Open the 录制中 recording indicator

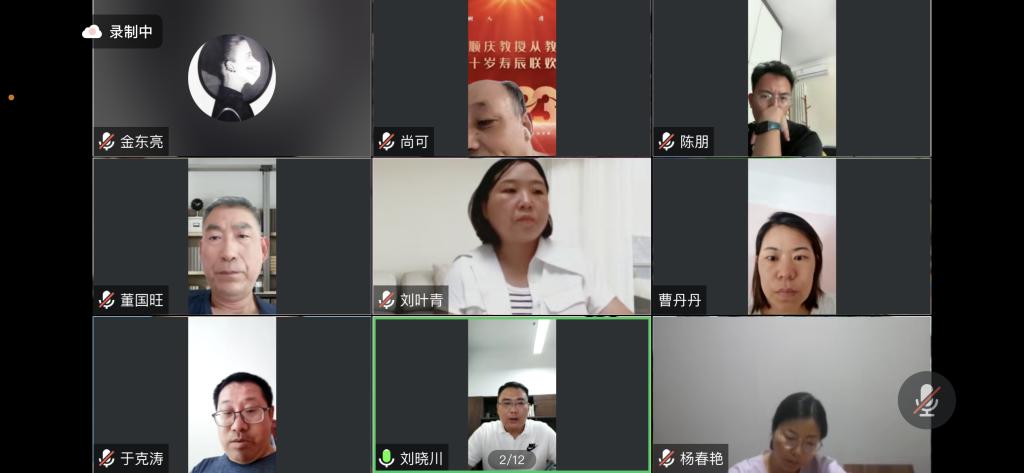[121, 32]
